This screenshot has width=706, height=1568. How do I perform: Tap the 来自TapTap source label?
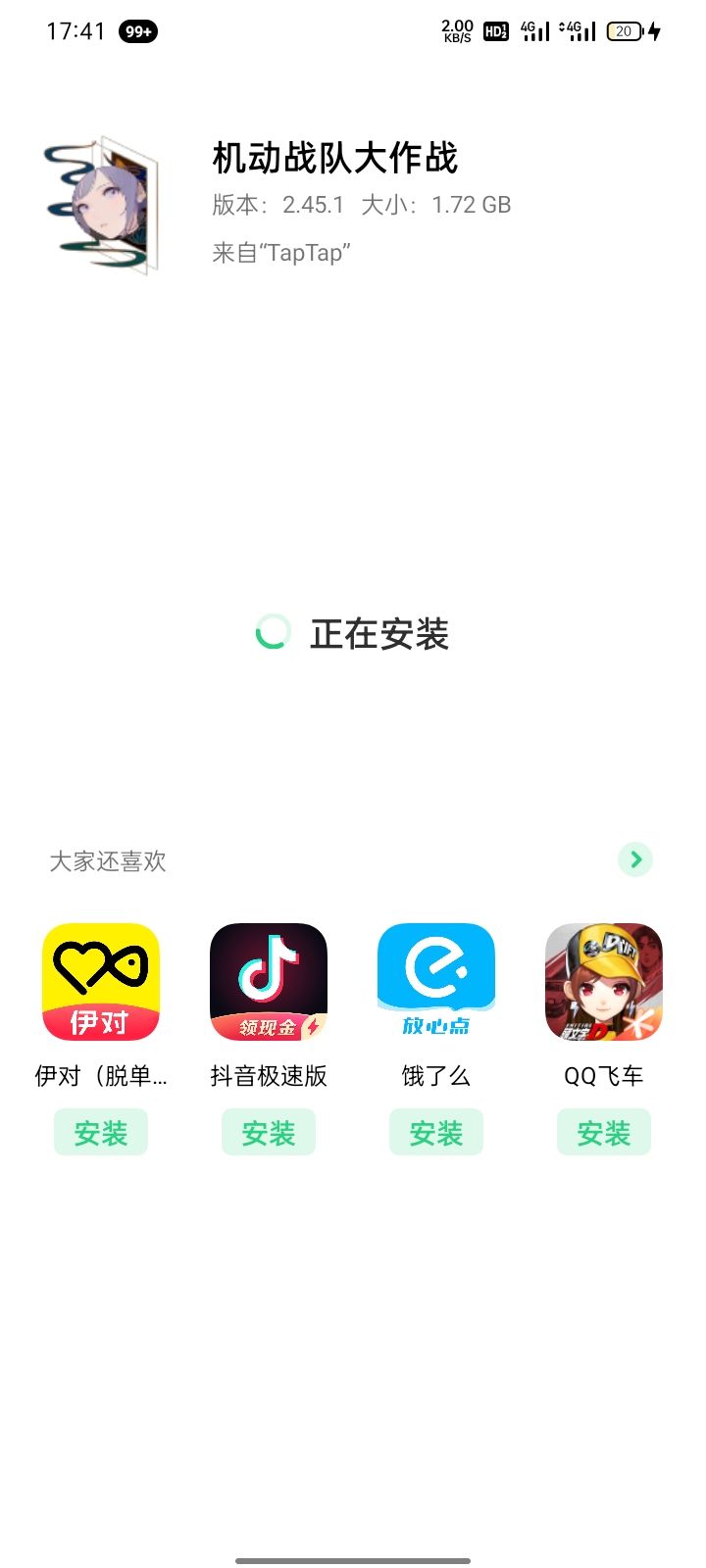pos(280,252)
